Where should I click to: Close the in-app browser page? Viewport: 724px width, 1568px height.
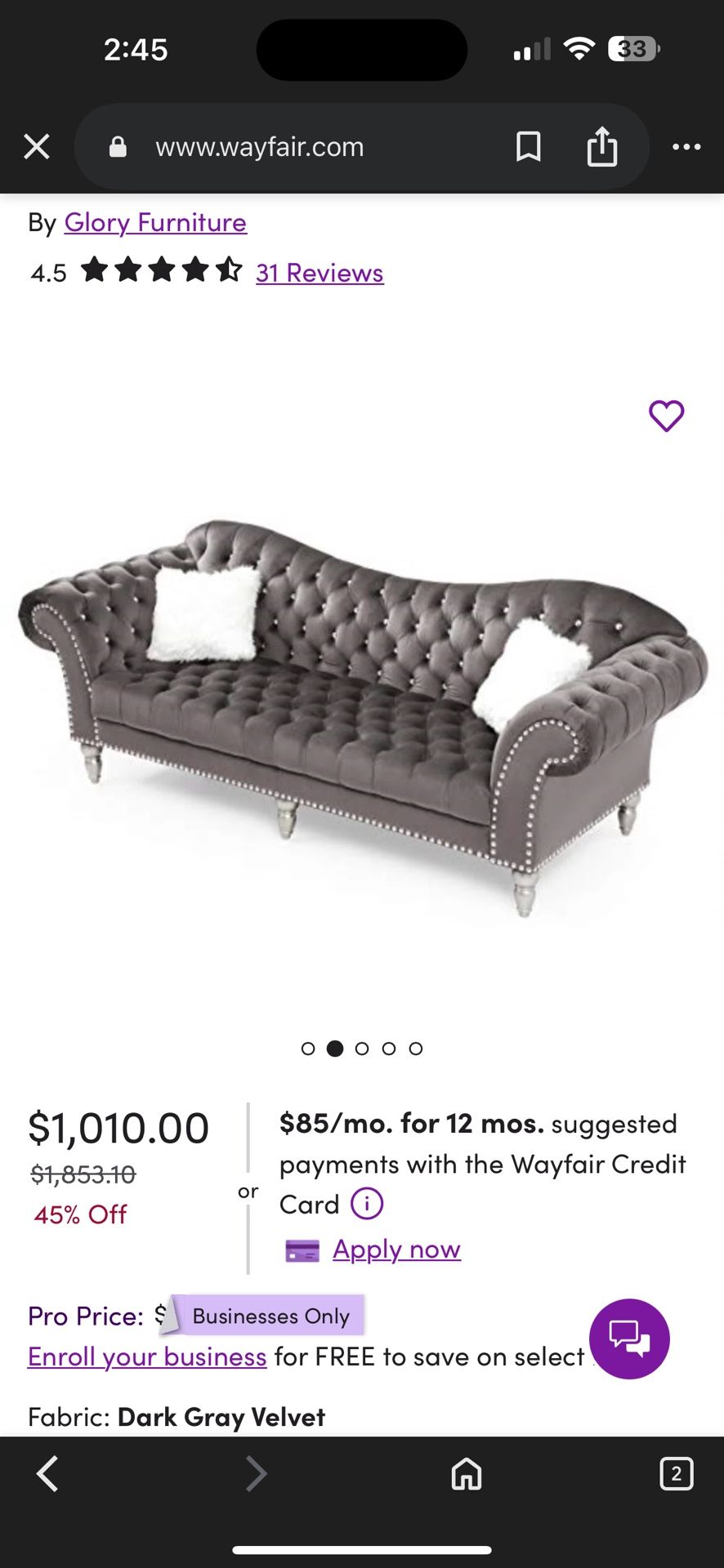point(37,147)
